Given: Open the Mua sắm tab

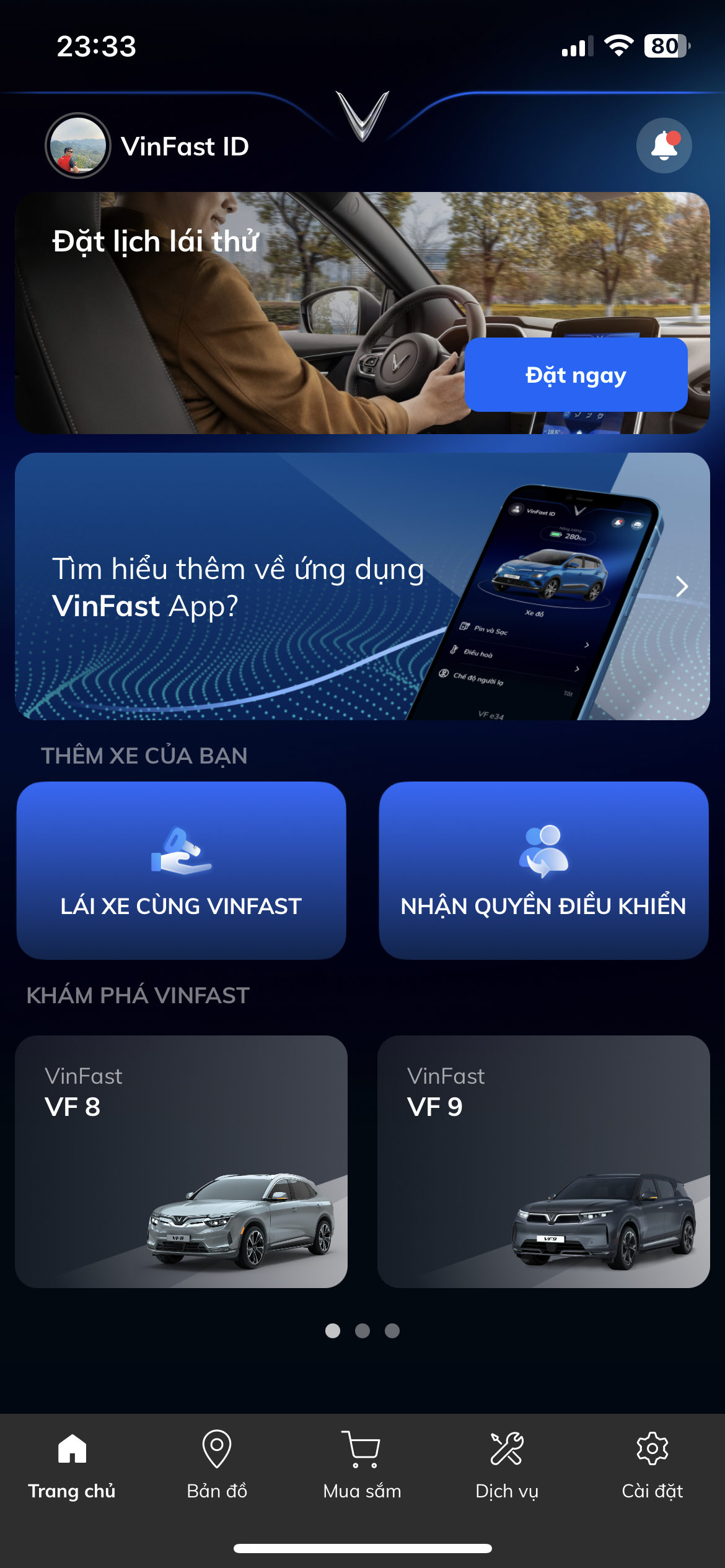Looking at the screenshot, I should click(362, 1465).
